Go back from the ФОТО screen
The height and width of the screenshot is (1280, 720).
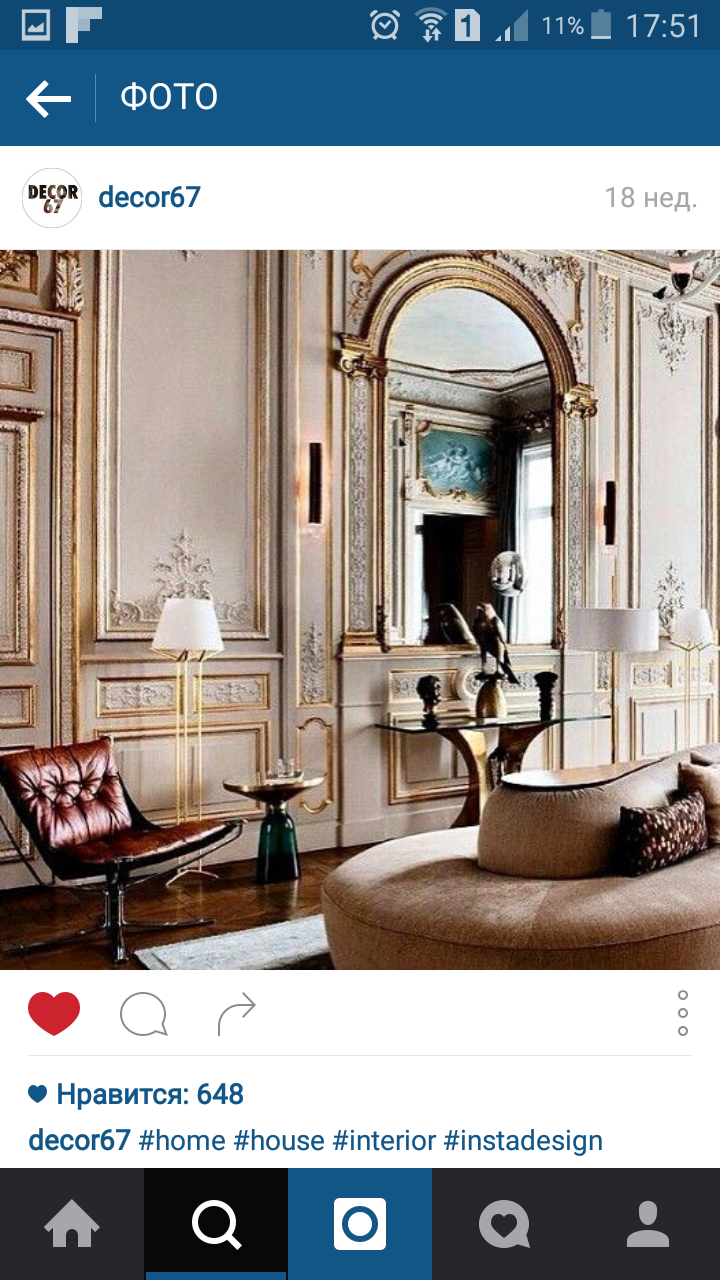click(48, 98)
